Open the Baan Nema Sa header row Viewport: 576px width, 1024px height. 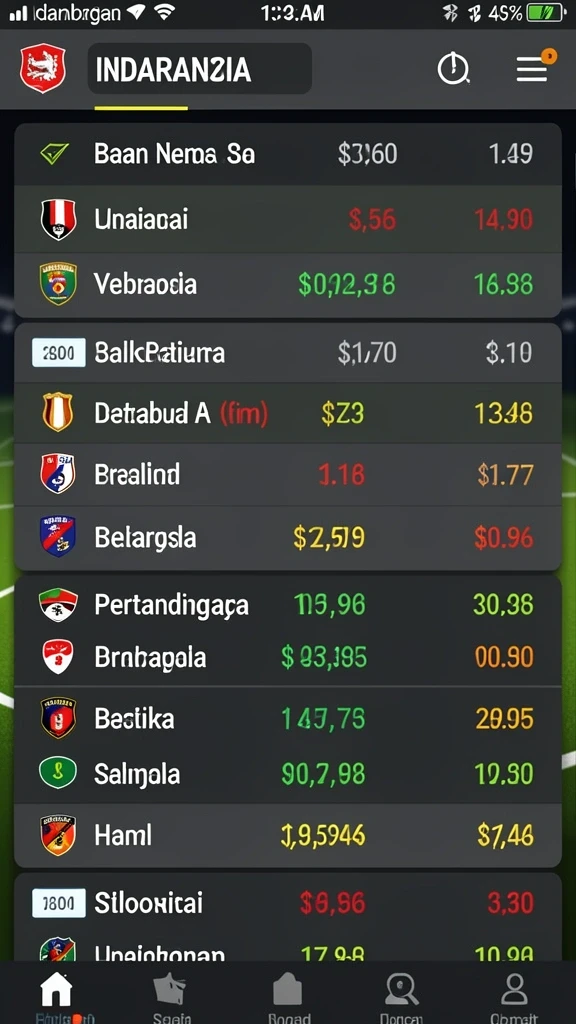(x=288, y=155)
